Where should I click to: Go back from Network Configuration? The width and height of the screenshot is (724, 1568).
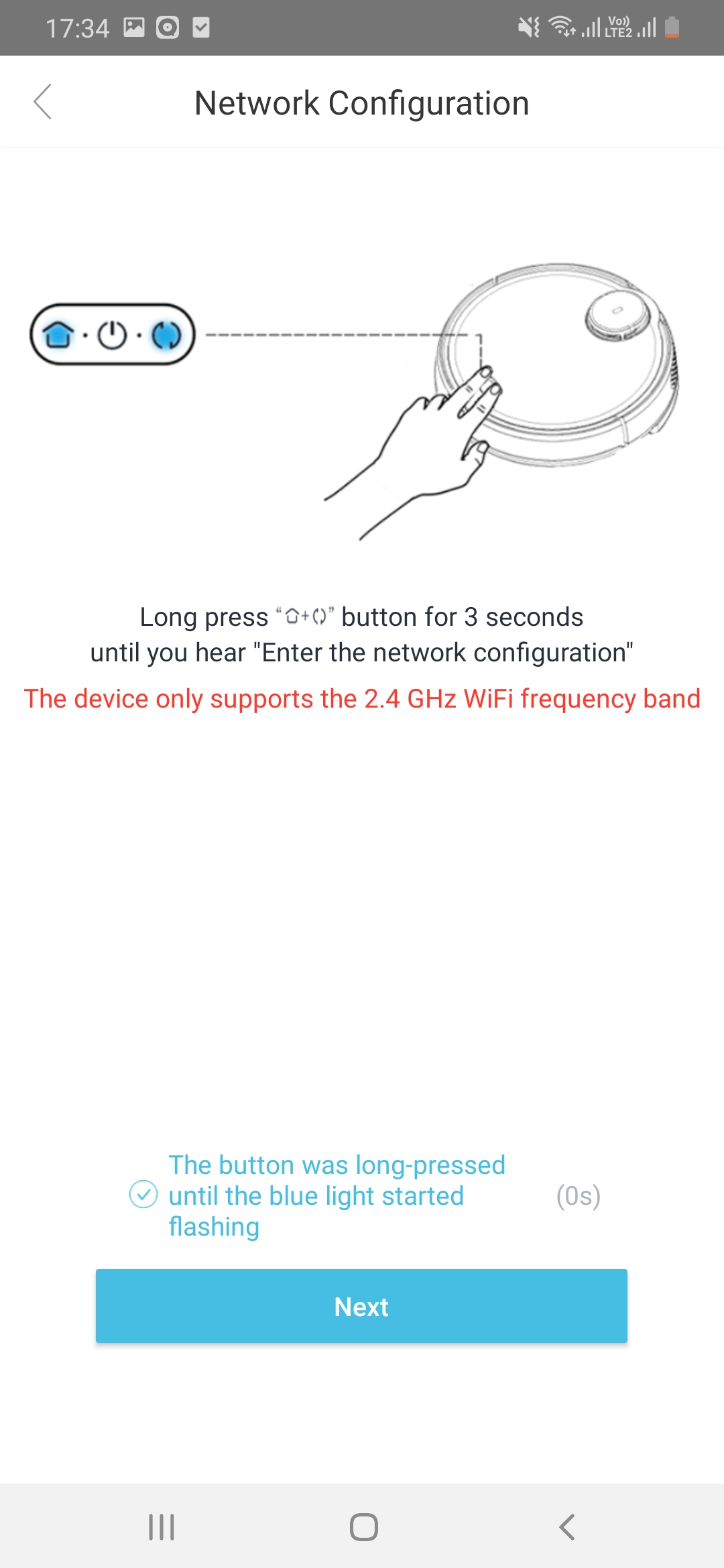pyautogui.click(x=43, y=102)
